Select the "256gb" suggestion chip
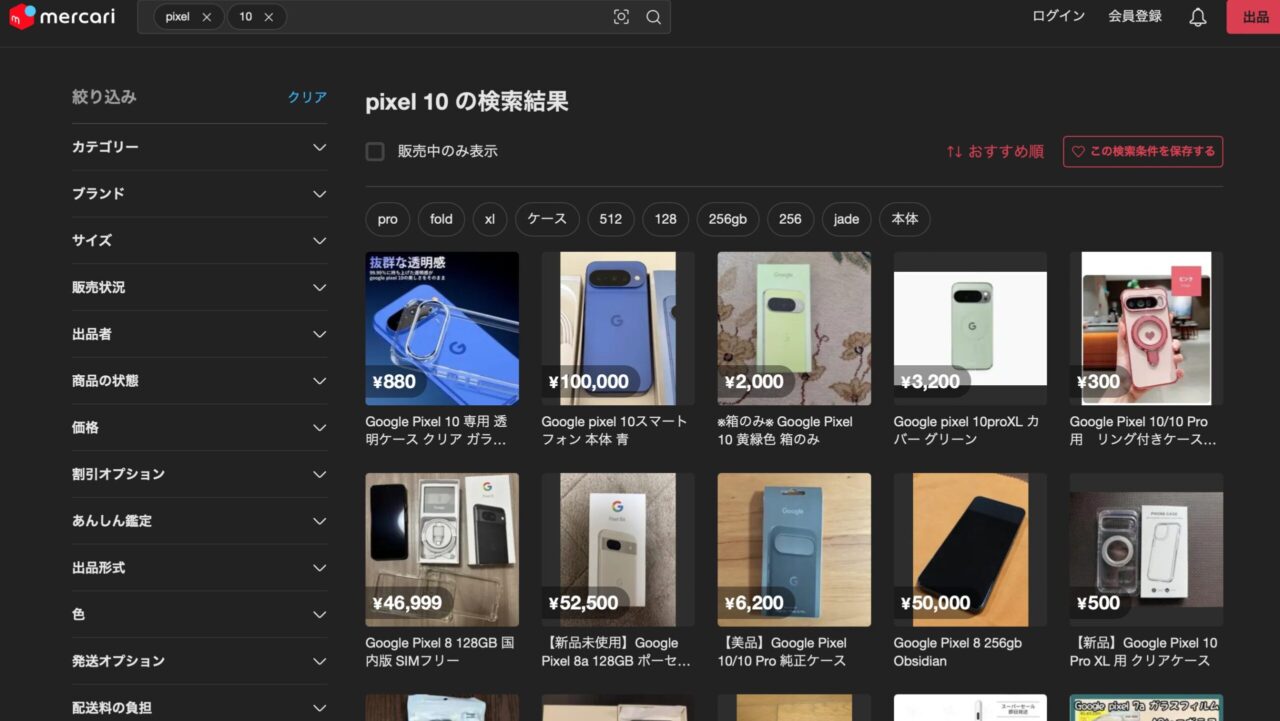Viewport: 1280px width, 721px height. coord(727,219)
